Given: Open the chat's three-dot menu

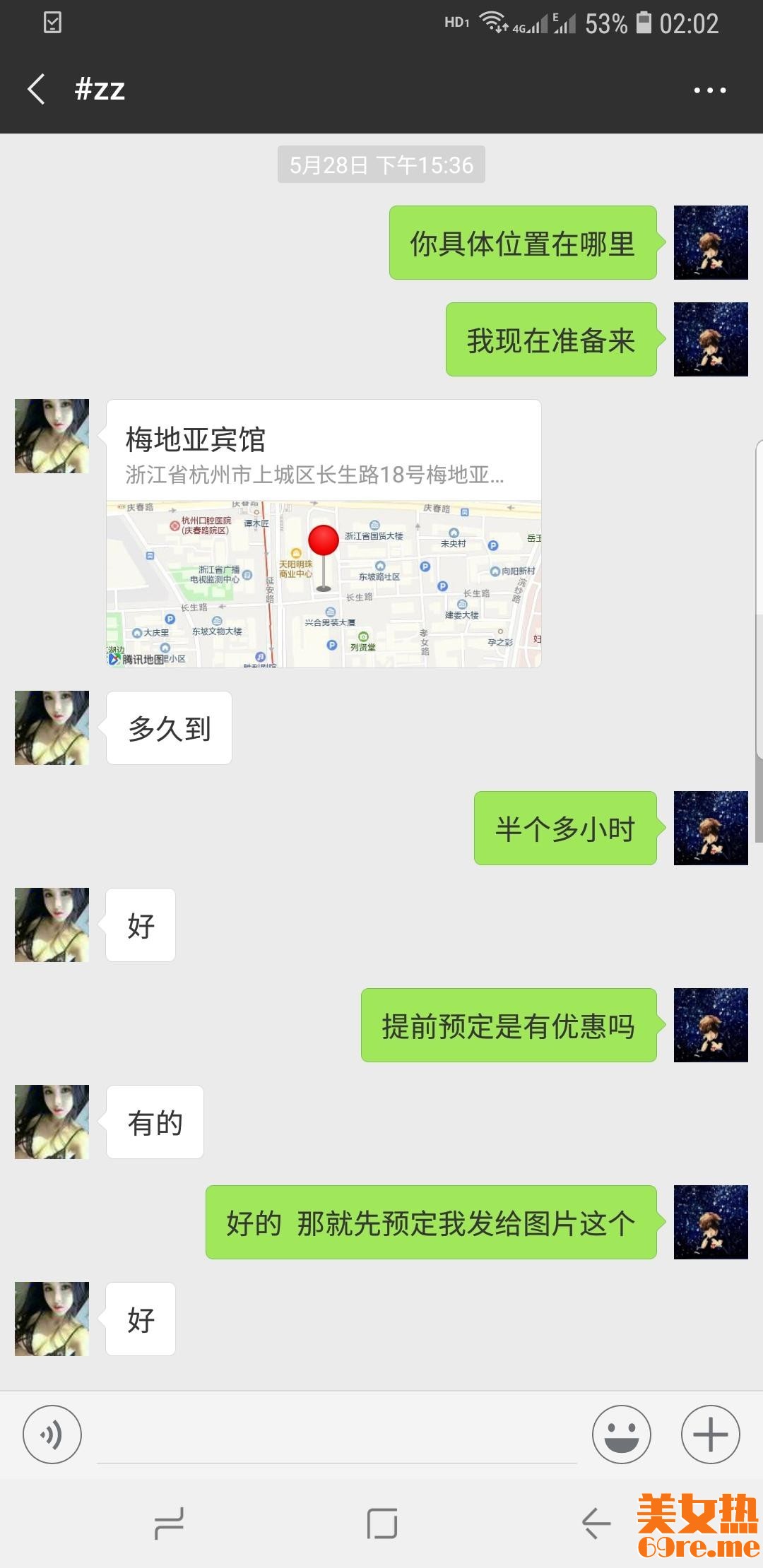Looking at the screenshot, I should pyautogui.click(x=709, y=90).
